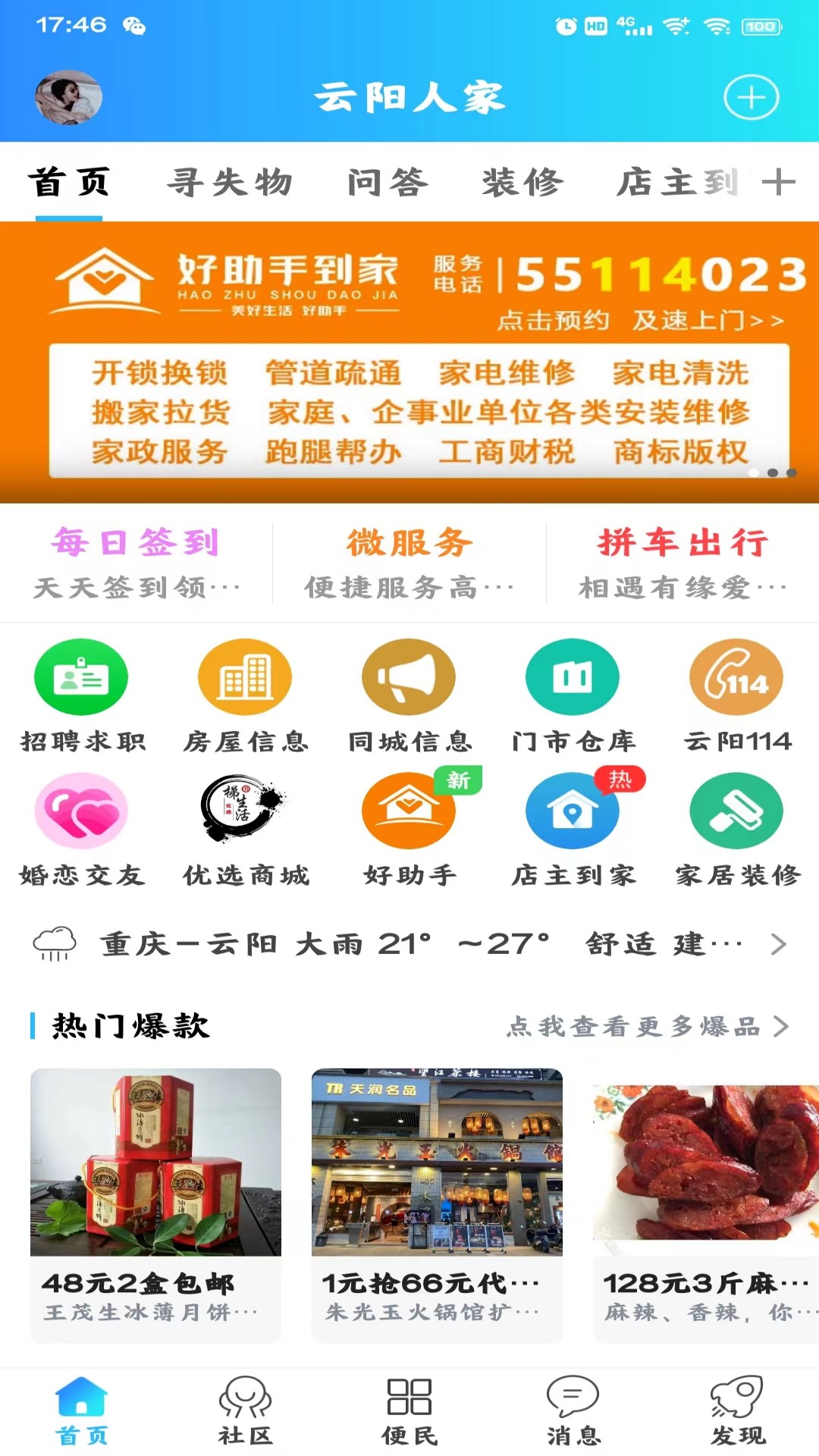The height and width of the screenshot is (1456, 819).
Task: Switch to 消息 bottom tab
Action: [573, 1410]
